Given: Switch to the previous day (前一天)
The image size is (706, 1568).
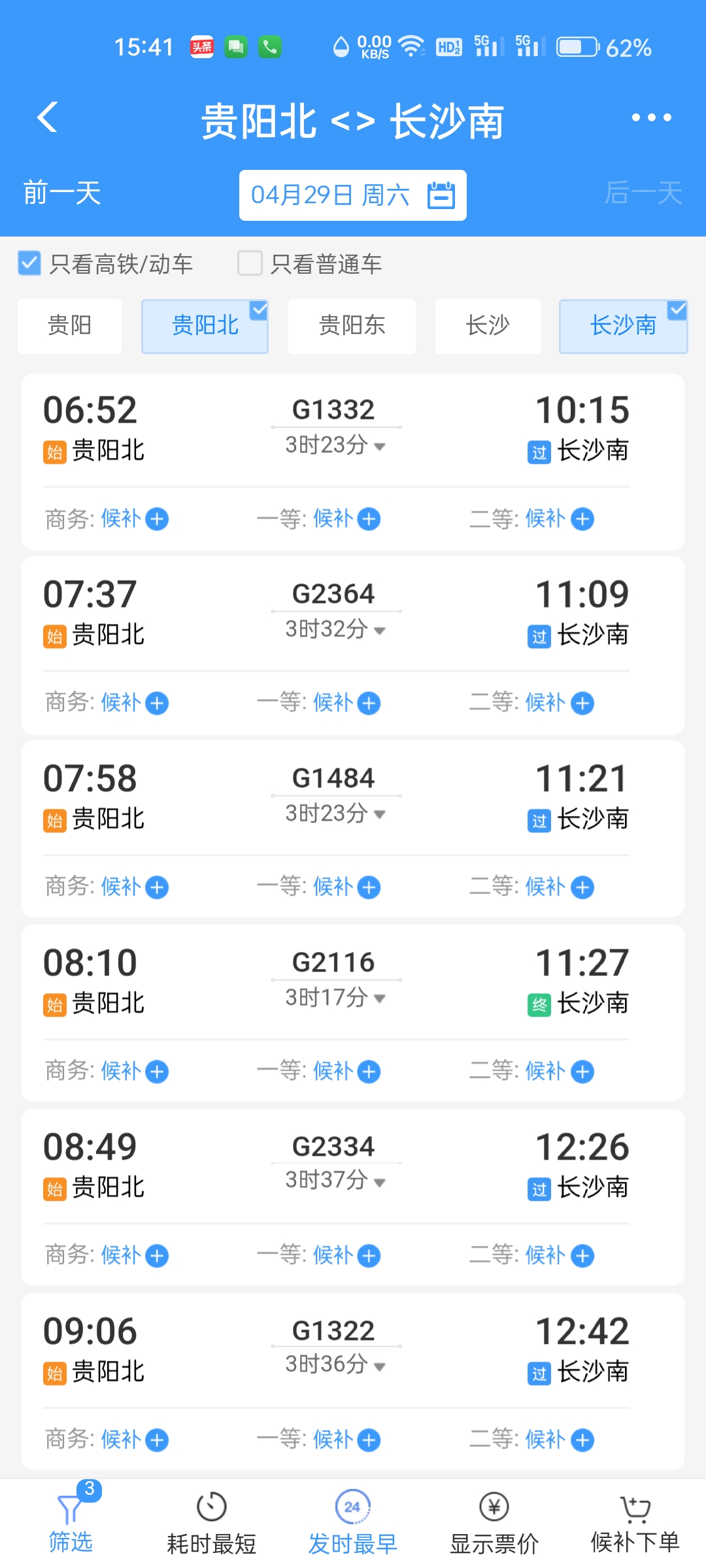Looking at the screenshot, I should tap(62, 194).
